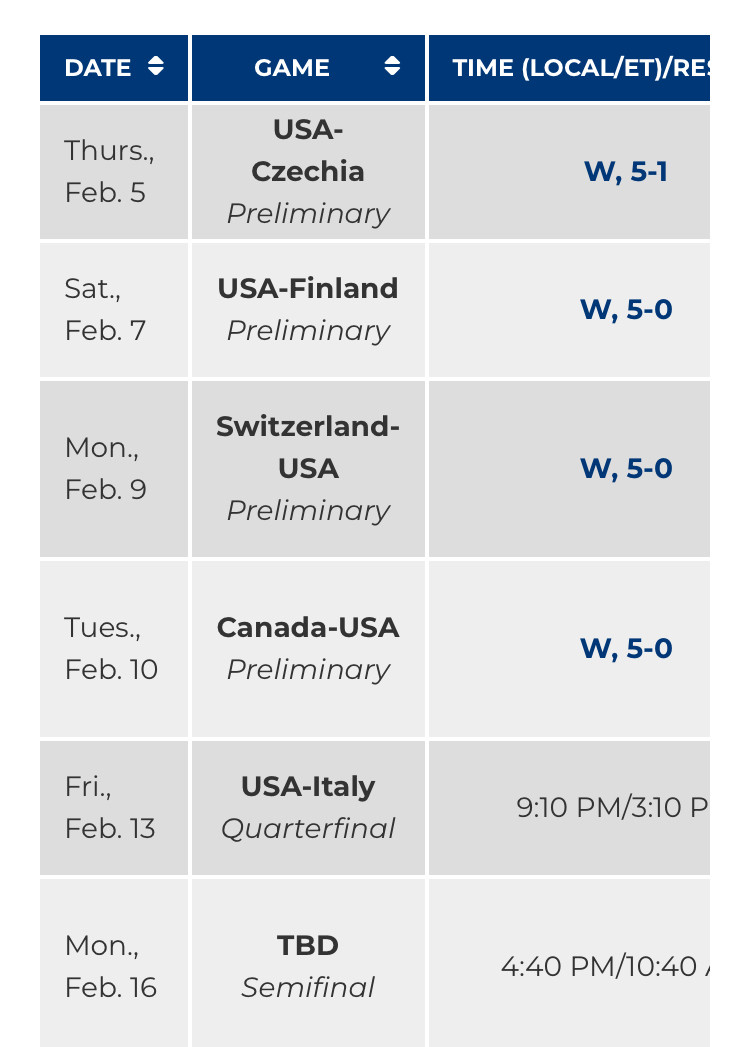Screen dimensions: 750x1047
Task: Open the W, 5-0 Canada-USA result
Action: [626, 649]
